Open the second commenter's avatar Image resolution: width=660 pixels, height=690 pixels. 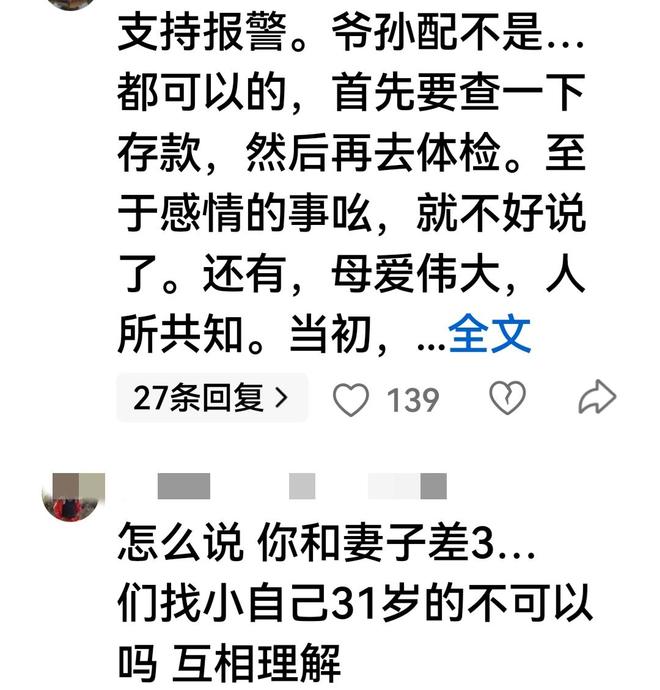(x=72, y=495)
